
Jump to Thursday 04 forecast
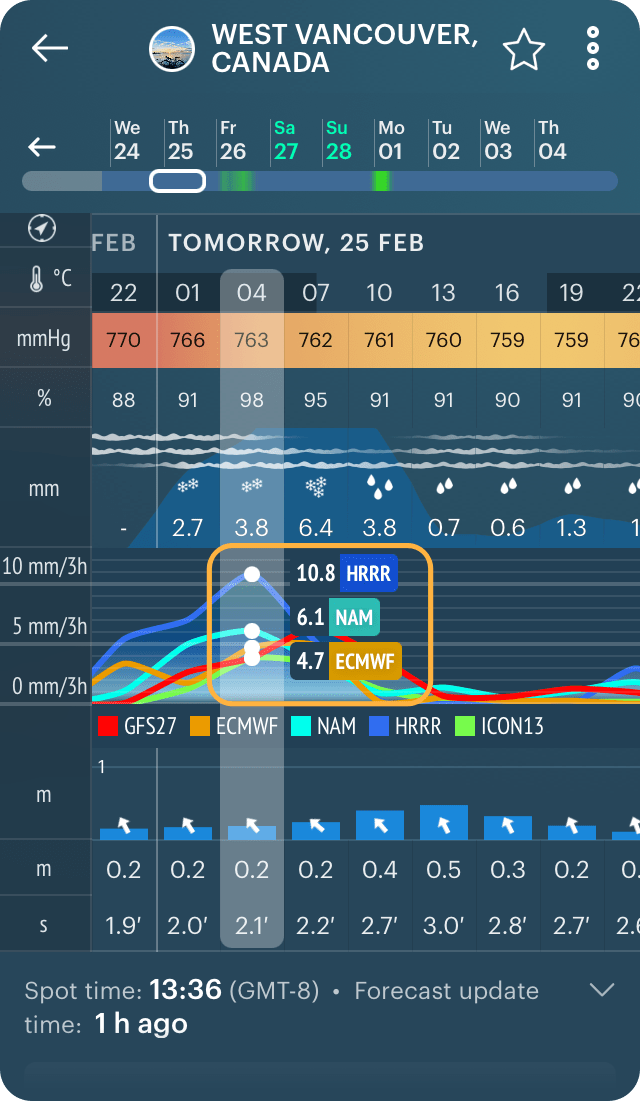[x=552, y=141]
